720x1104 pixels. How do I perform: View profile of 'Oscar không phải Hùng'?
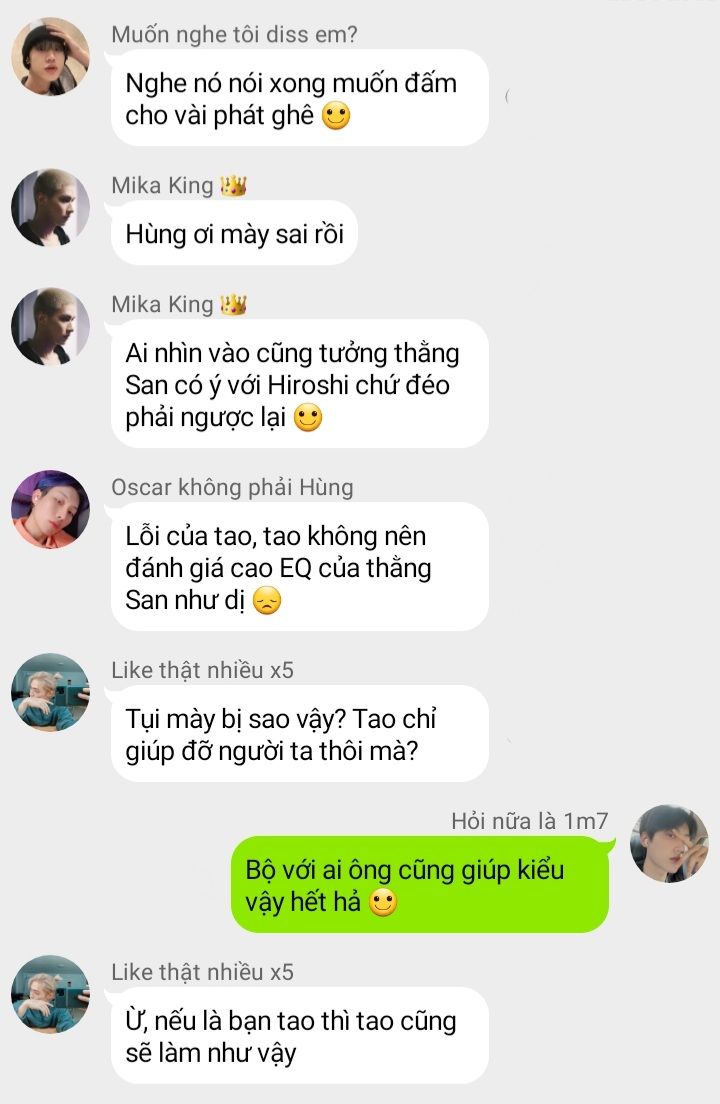point(50,509)
